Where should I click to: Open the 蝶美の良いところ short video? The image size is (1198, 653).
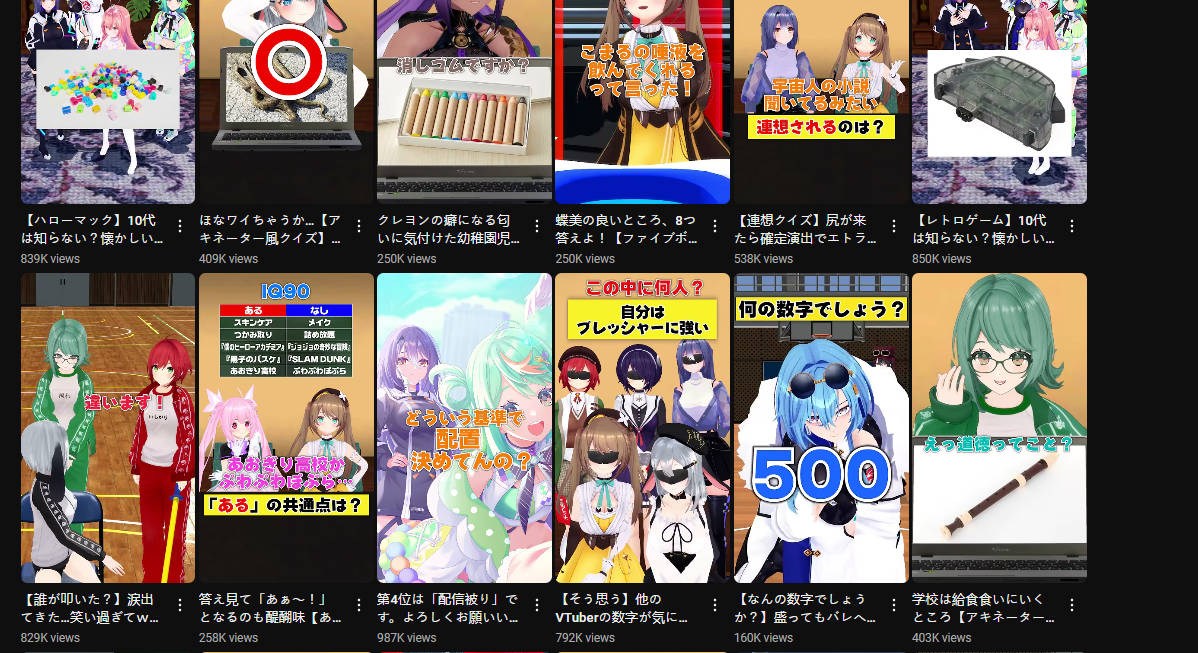coord(642,100)
